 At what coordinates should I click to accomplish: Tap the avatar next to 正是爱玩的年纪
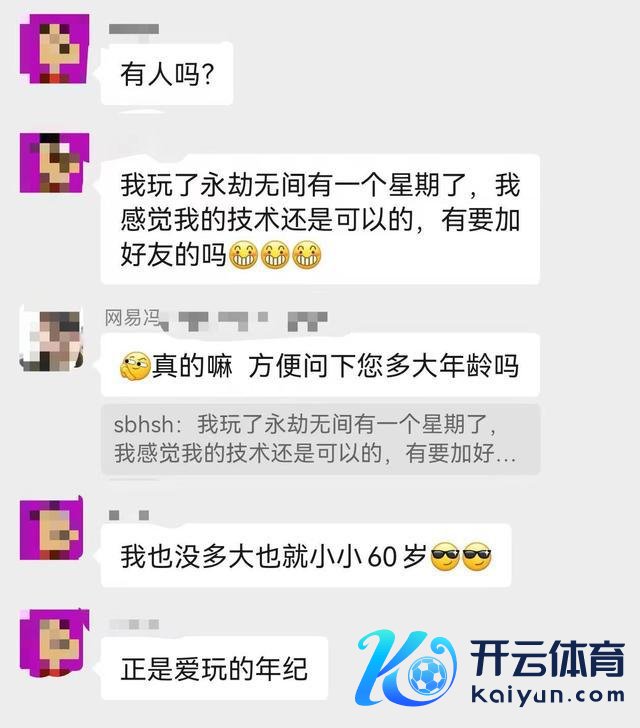[55, 641]
